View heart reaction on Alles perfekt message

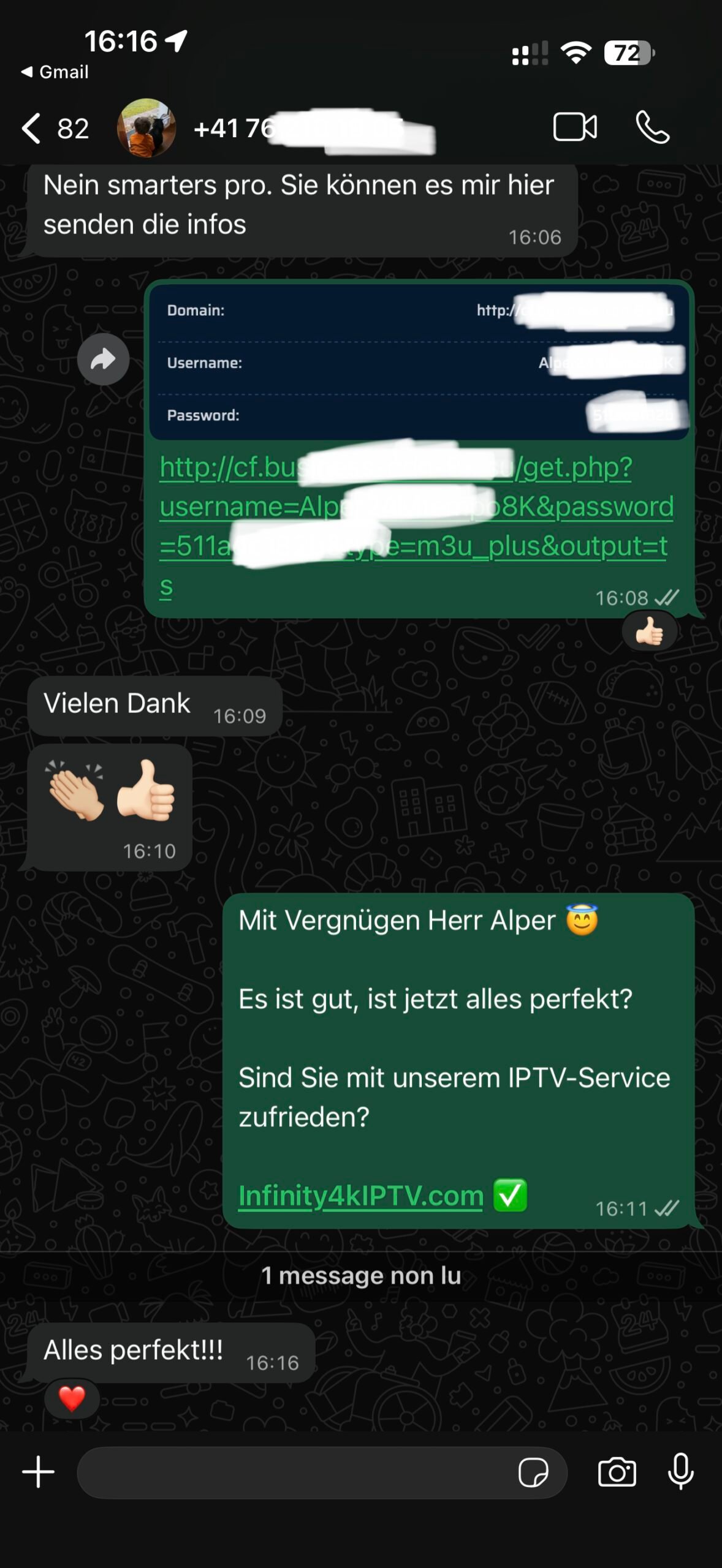72,1399
